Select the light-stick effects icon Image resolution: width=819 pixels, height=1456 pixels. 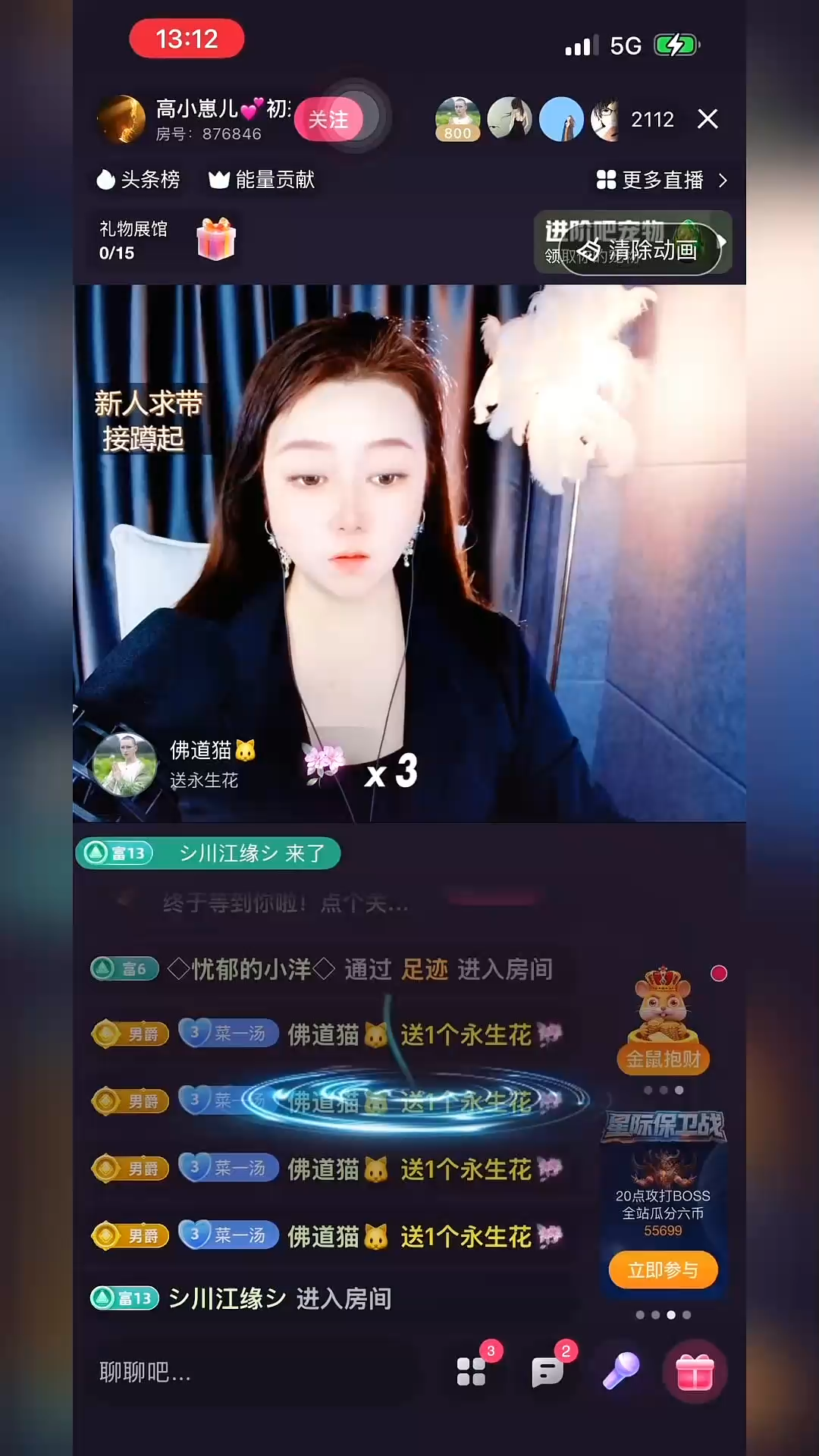[621, 1371]
